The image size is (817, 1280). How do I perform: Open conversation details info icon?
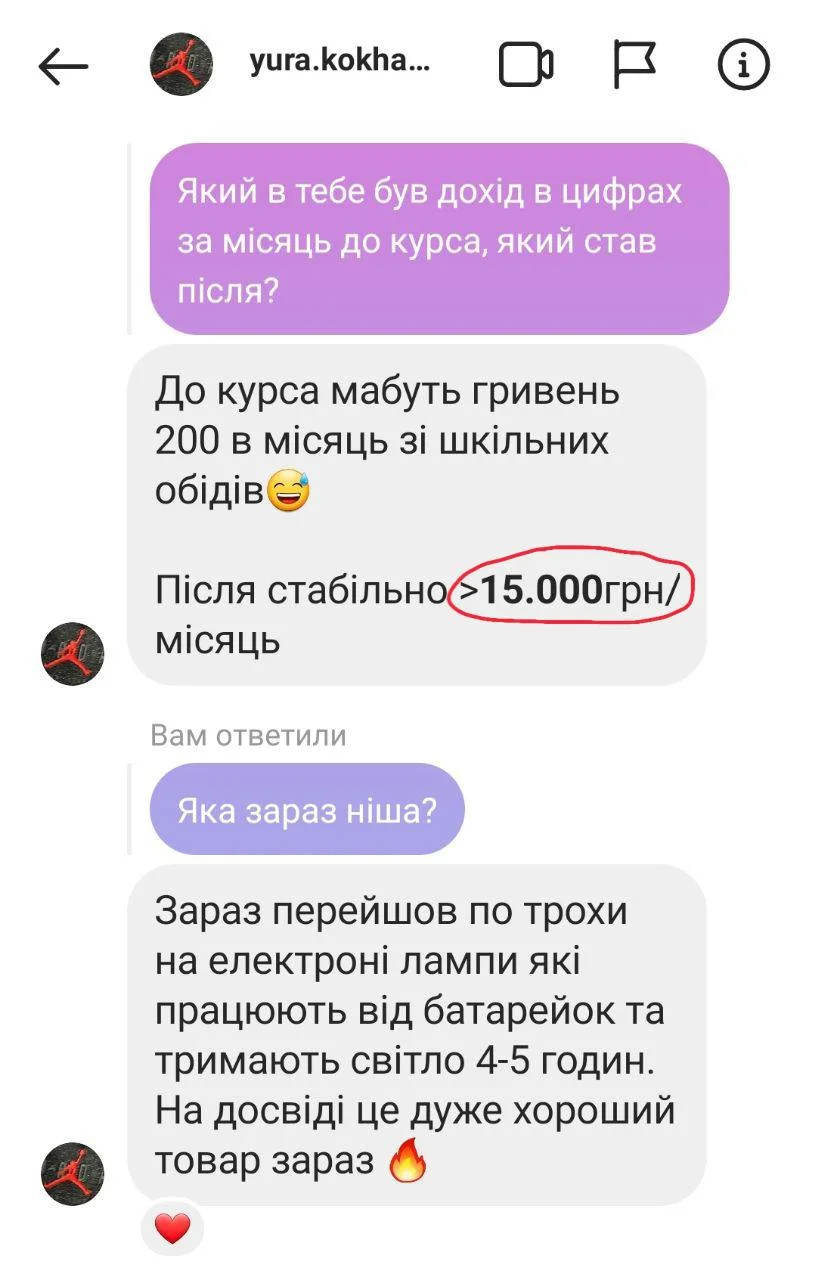743,65
